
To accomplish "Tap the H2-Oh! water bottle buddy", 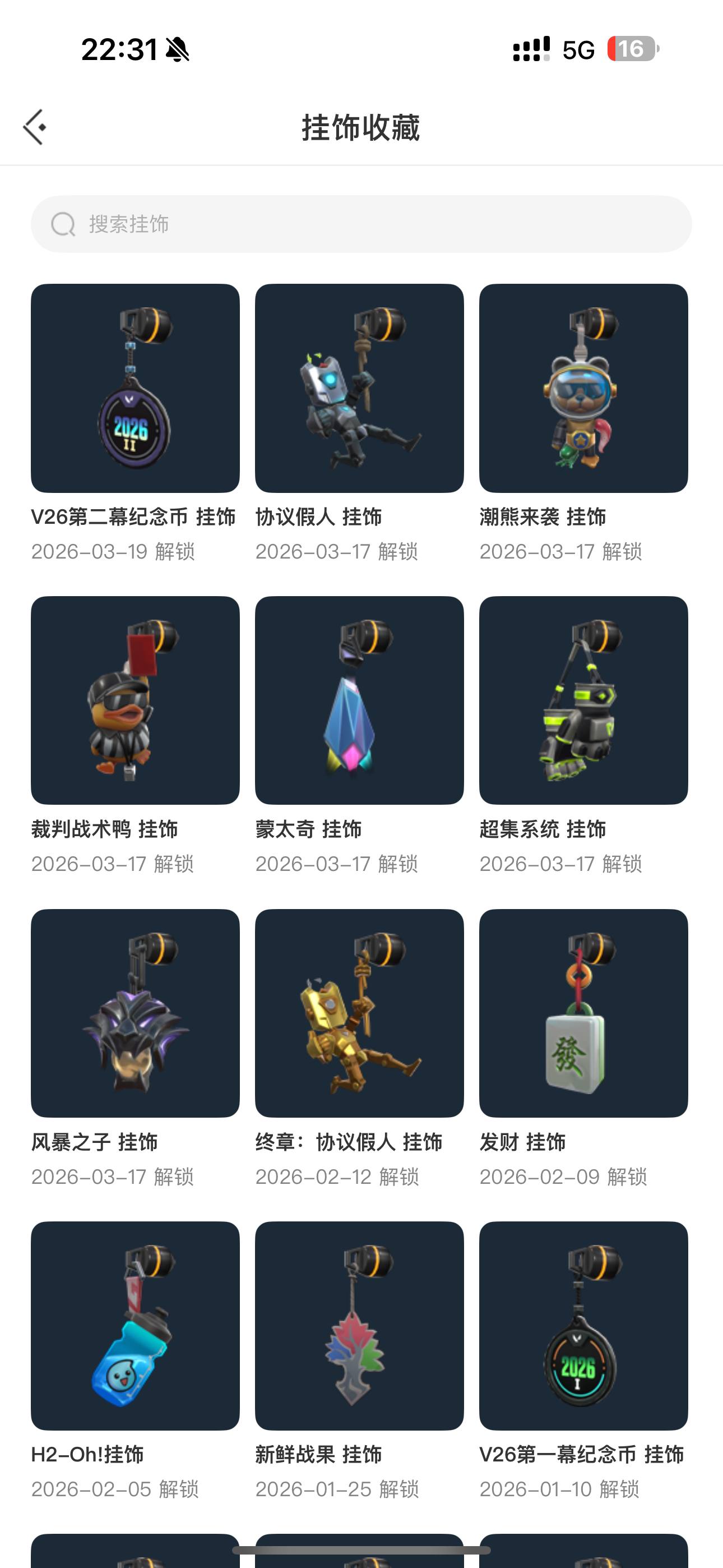I will point(135,1325).
